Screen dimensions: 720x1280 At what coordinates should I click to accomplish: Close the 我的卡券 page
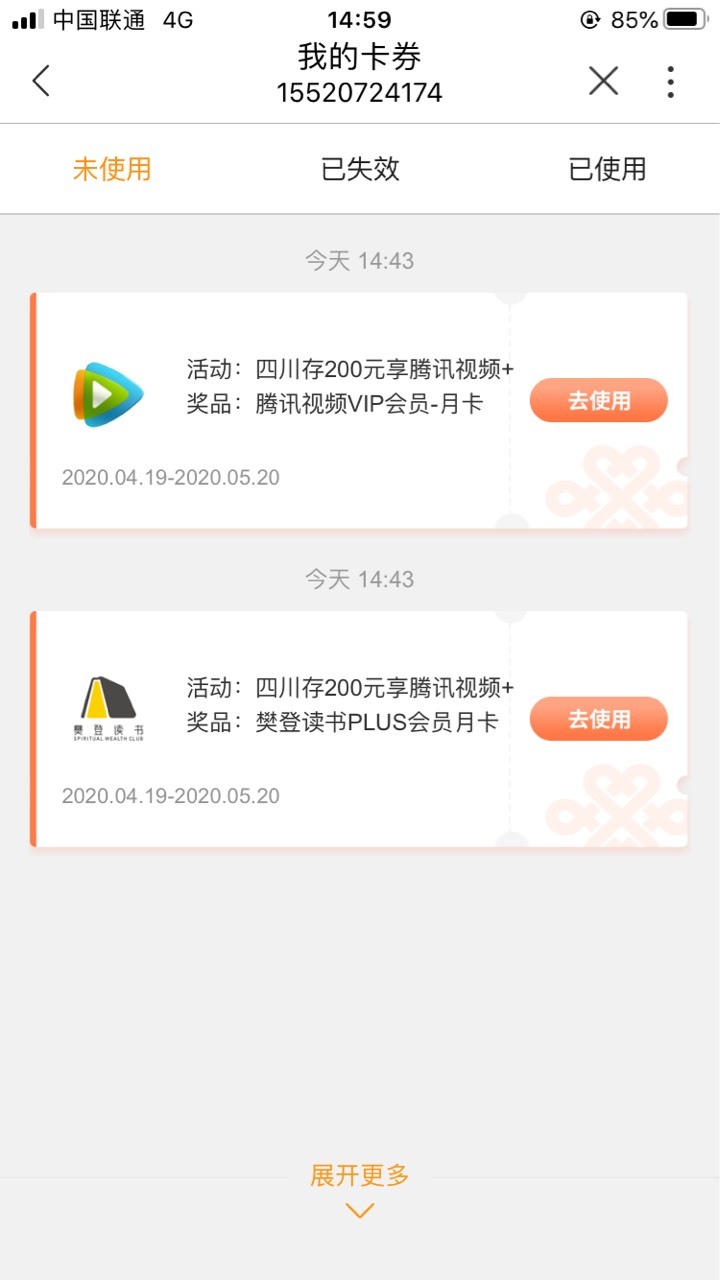[603, 80]
